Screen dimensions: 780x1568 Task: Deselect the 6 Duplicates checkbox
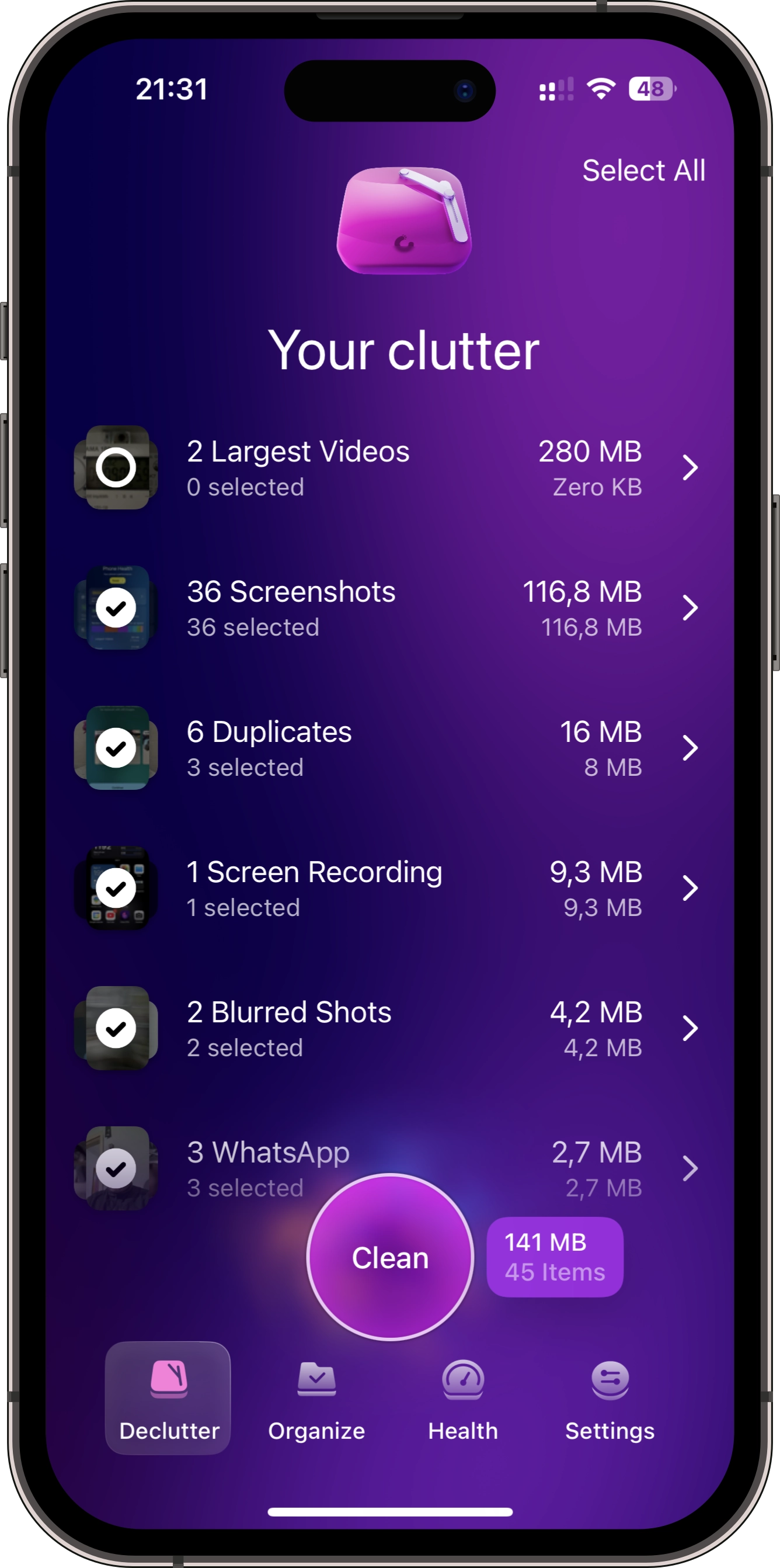tap(116, 747)
